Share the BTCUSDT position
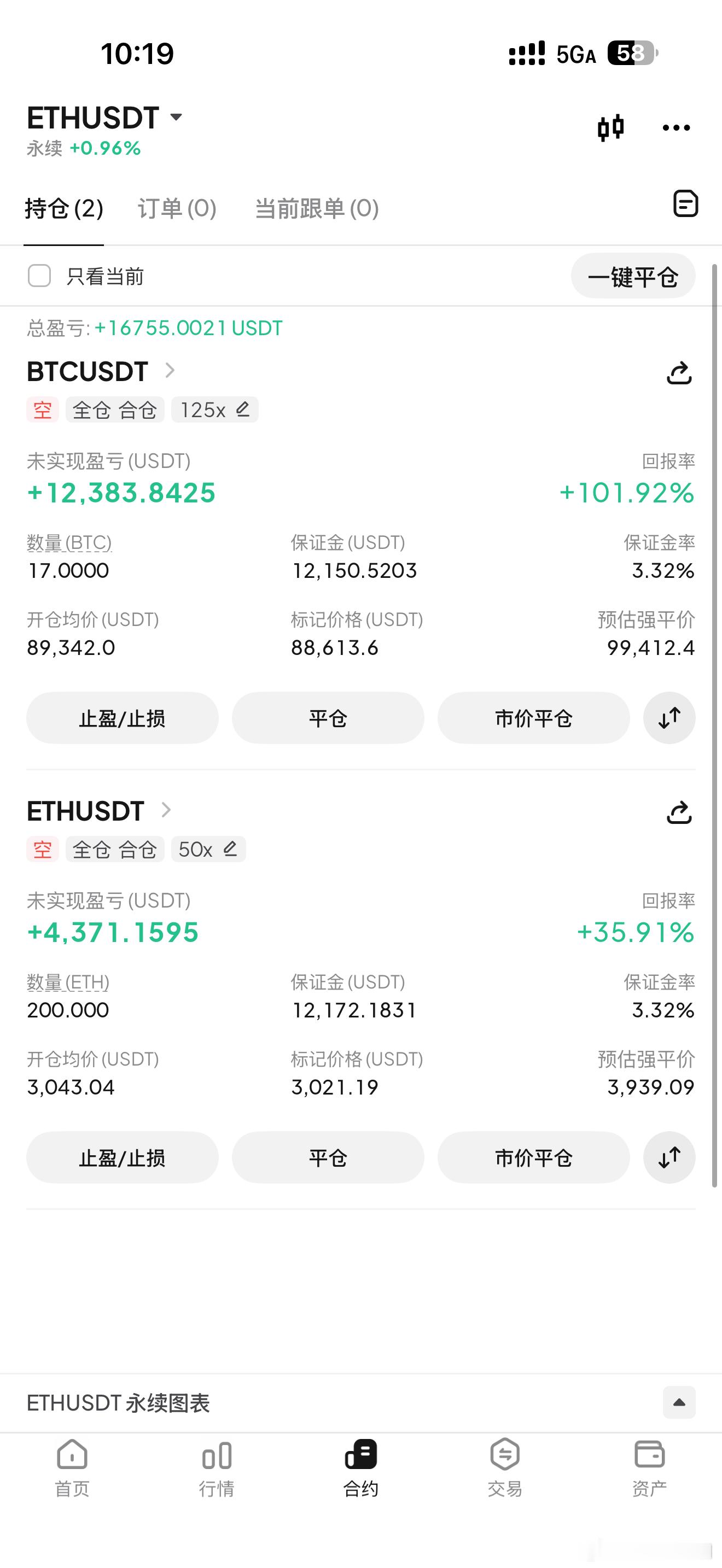The image size is (722, 1568). (680, 373)
